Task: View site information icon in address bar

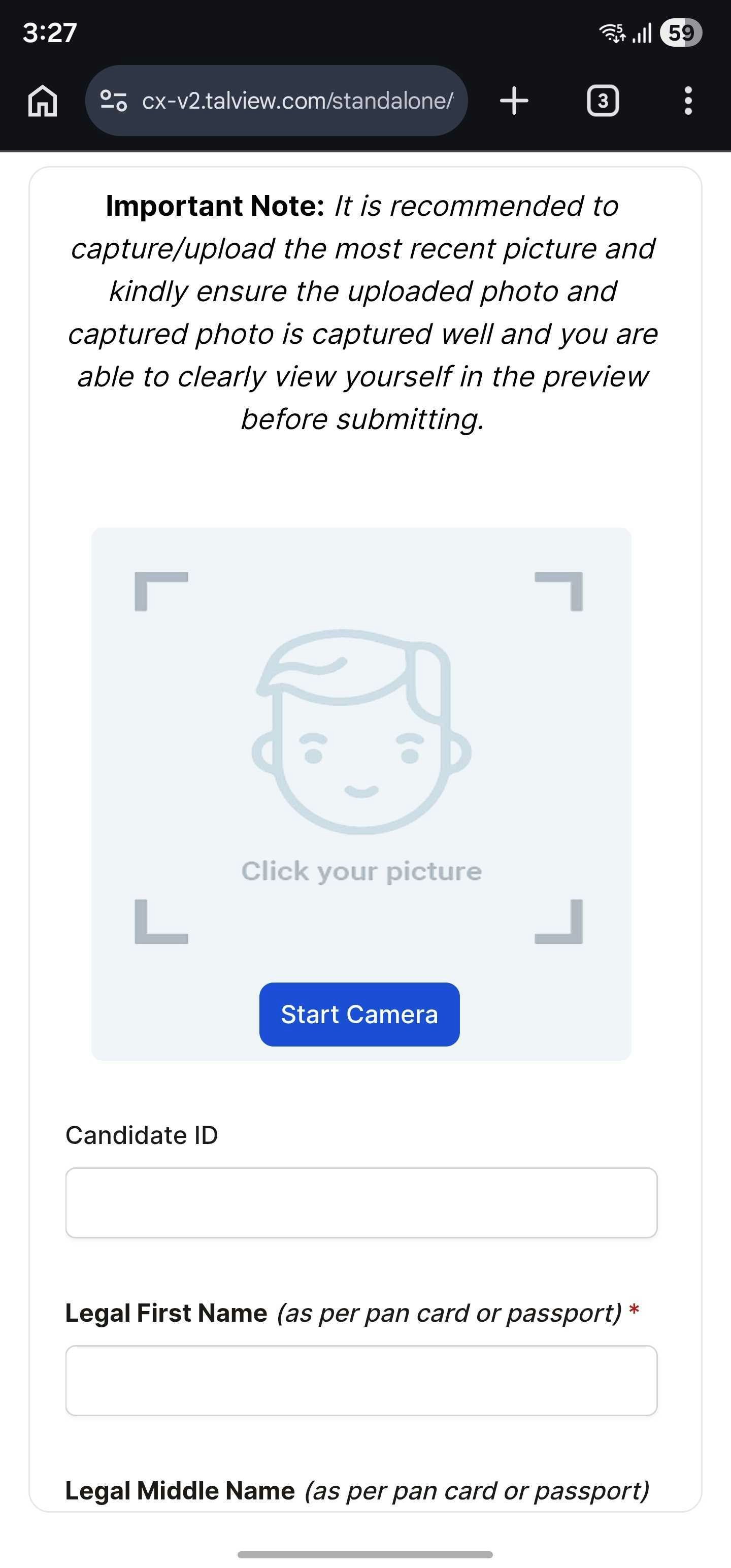Action: (x=113, y=101)
